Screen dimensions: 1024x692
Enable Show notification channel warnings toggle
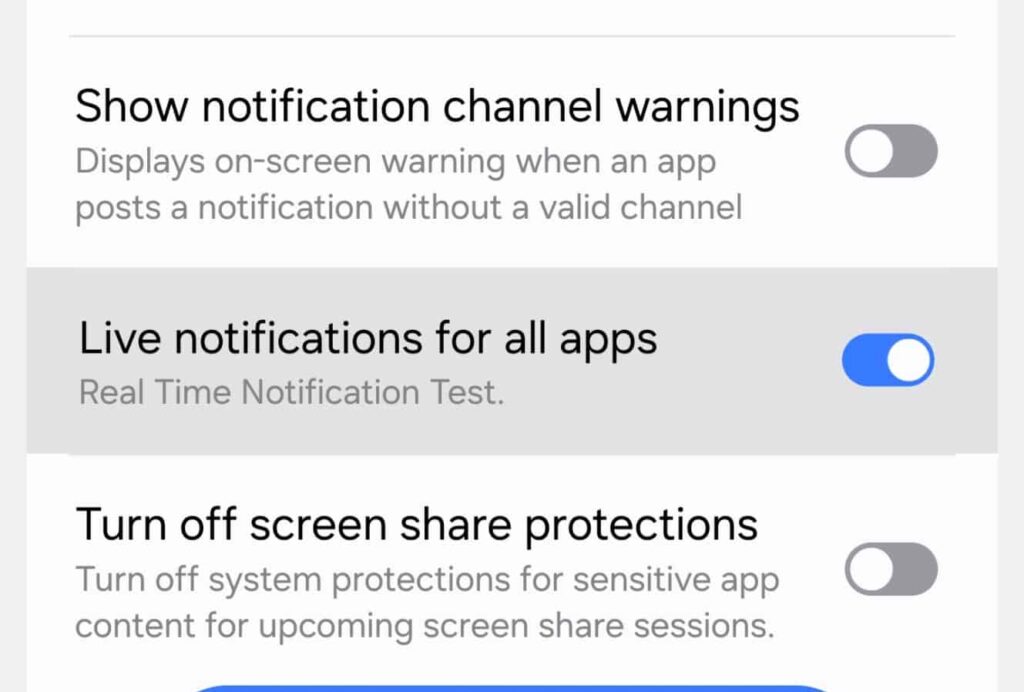(x=890, y=152)
